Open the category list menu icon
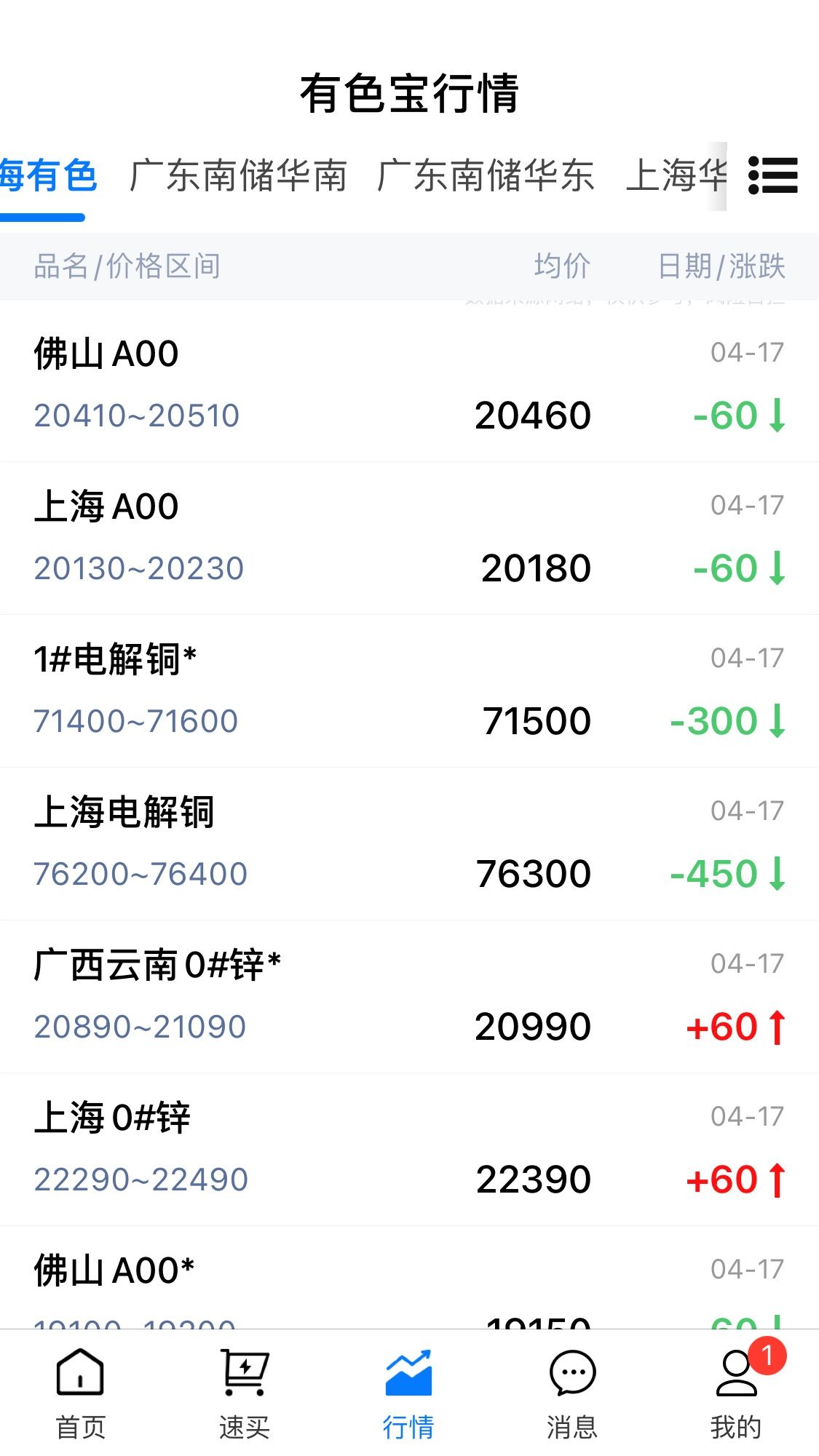Viewport: 819px width, 1456px height. (x=772, y=175)
